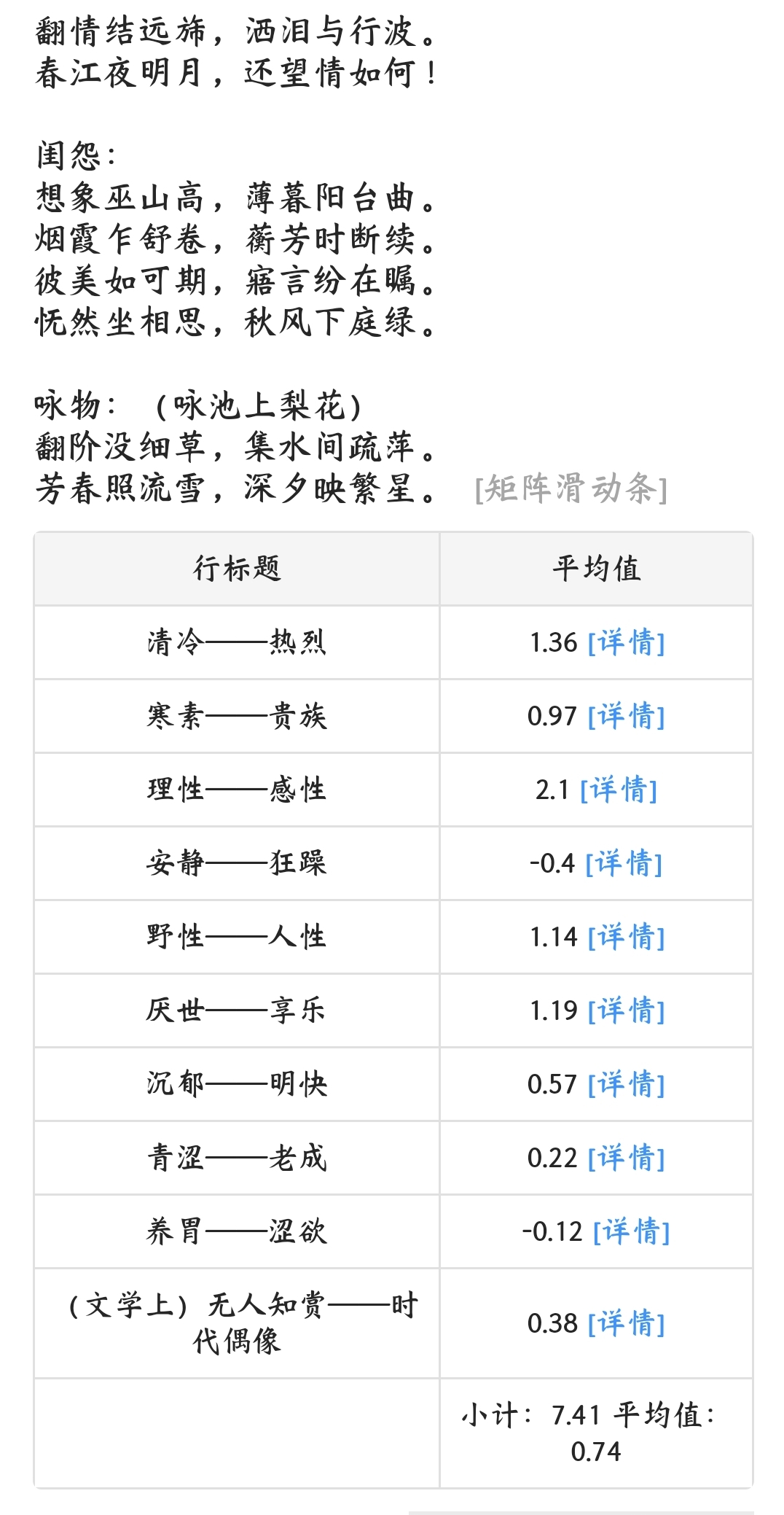Show 详情 for 安静——狂躁 row
This screenshot has height=1515, width=784.
(x=624, y=864)
